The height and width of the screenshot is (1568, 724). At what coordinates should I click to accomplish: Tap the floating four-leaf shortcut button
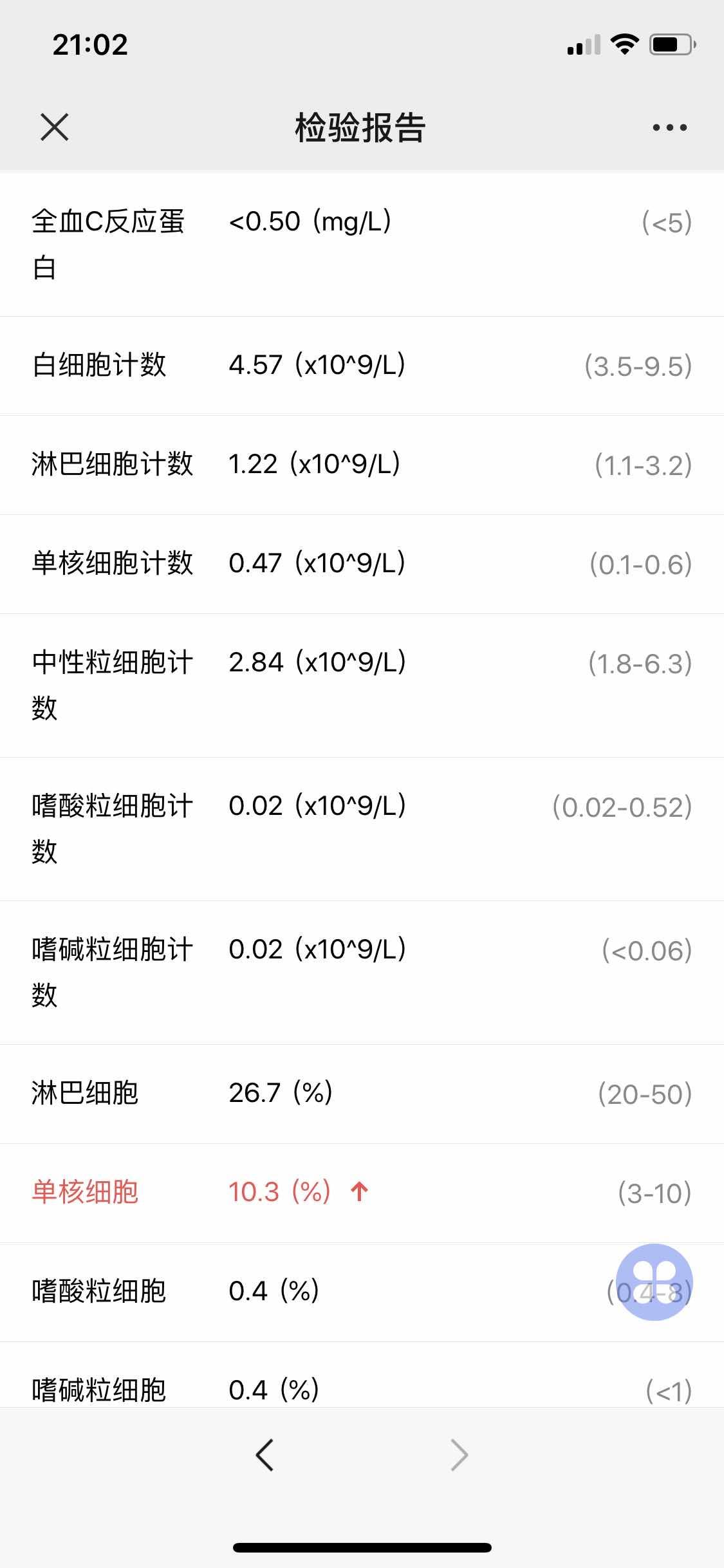click(654, 1282)
